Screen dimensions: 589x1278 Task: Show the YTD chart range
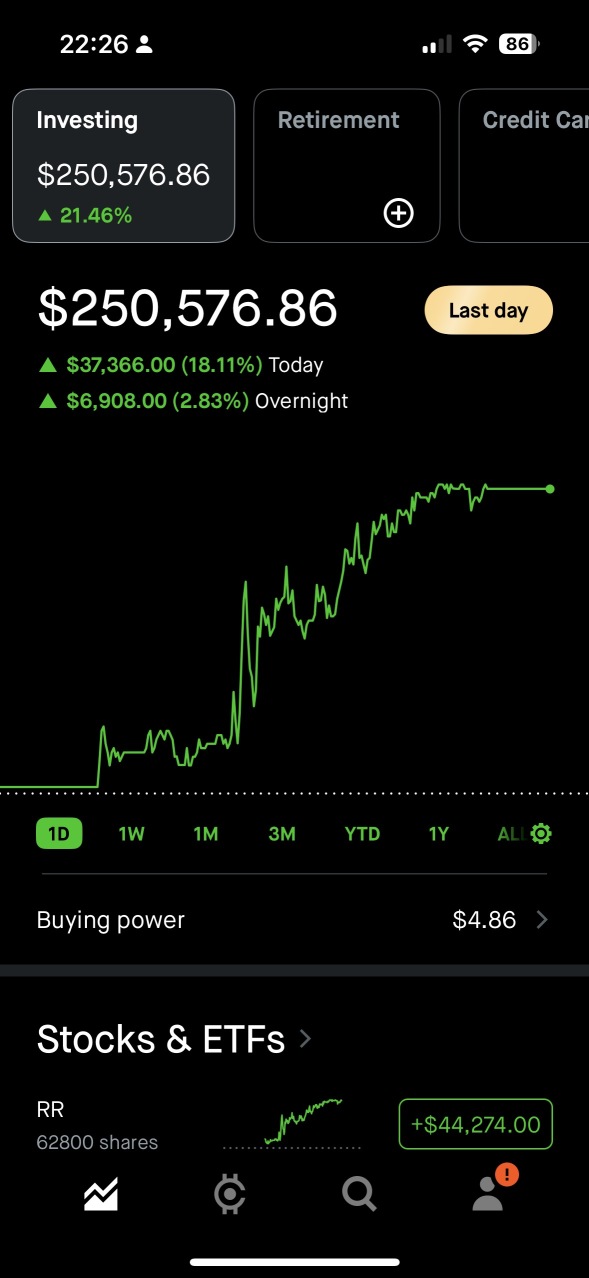[362, 833]
